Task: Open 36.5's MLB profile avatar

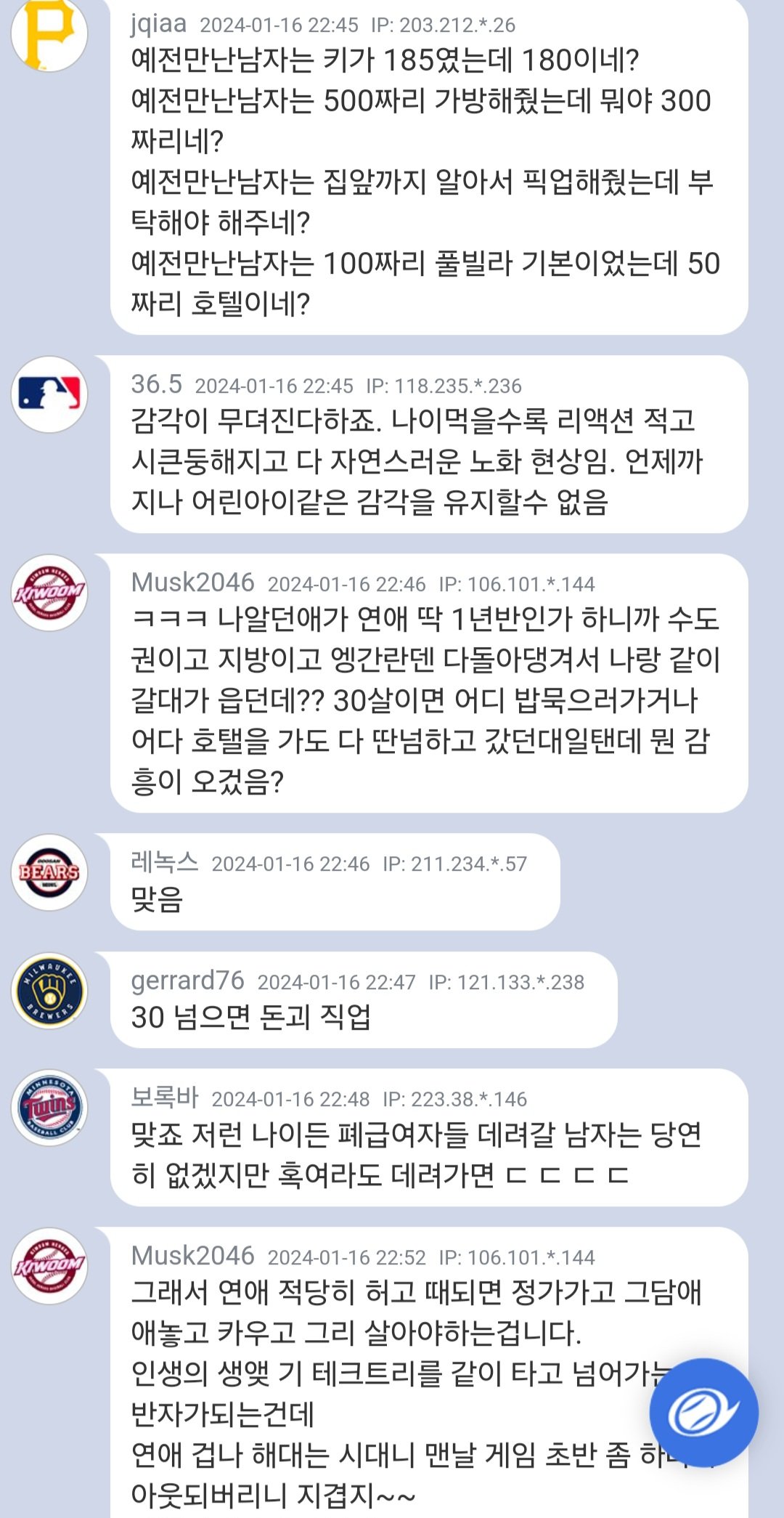Action: click(49, 394)
